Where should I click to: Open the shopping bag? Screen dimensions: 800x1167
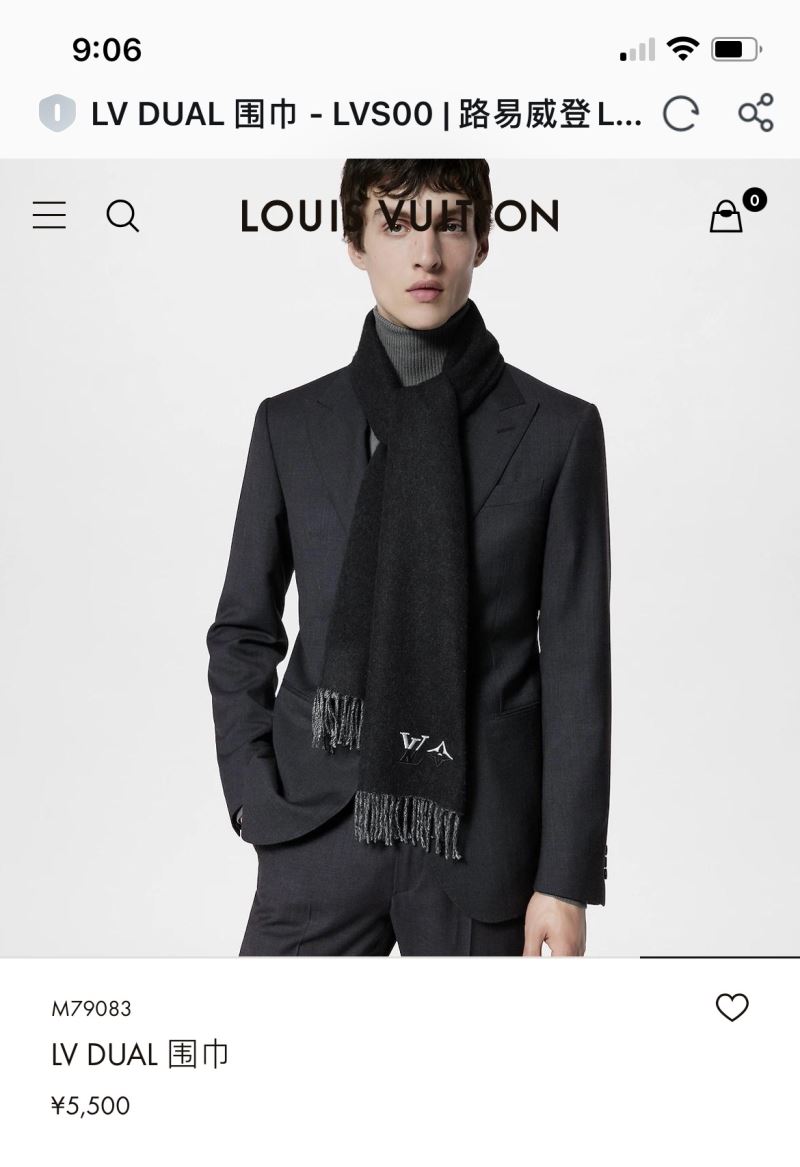(727, 215)
